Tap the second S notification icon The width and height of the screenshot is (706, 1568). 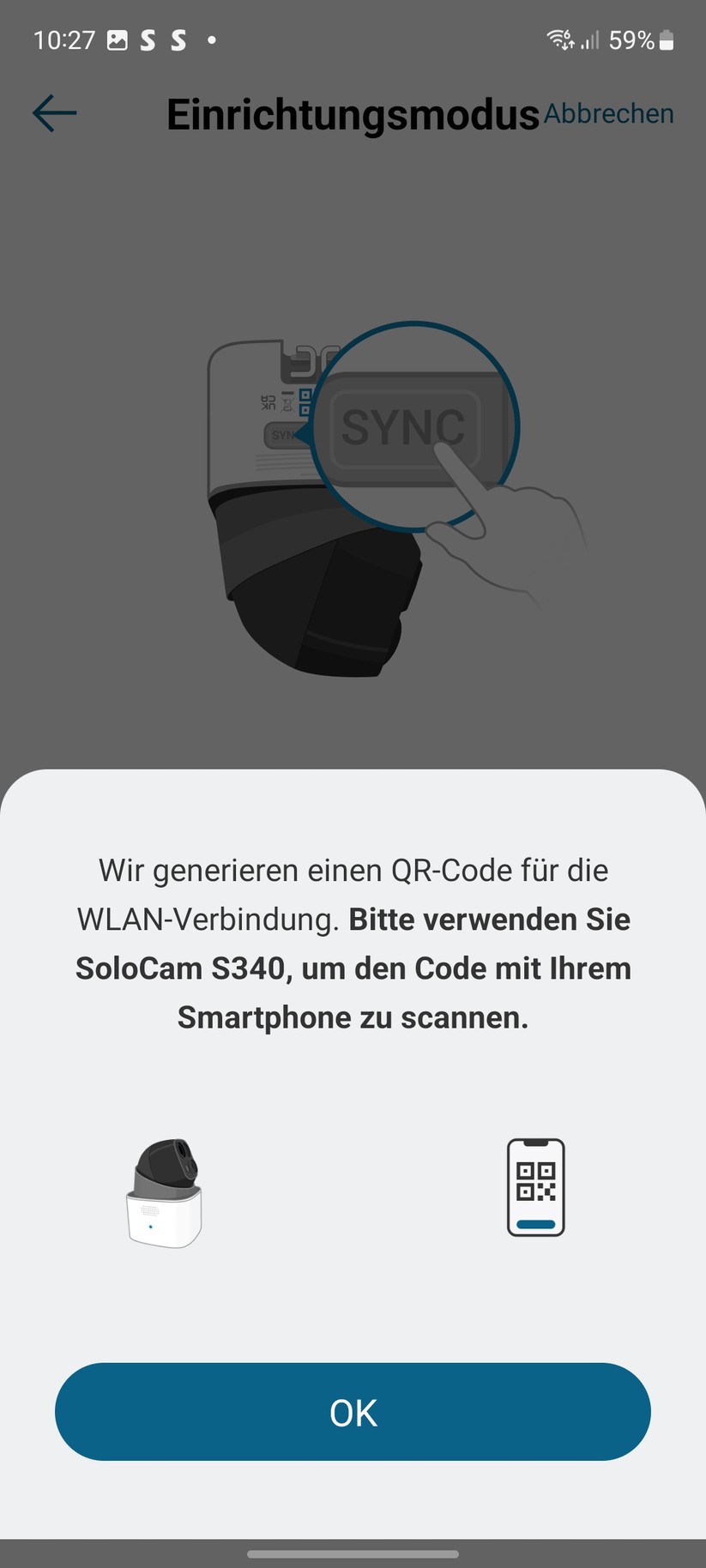pos(177,39)
